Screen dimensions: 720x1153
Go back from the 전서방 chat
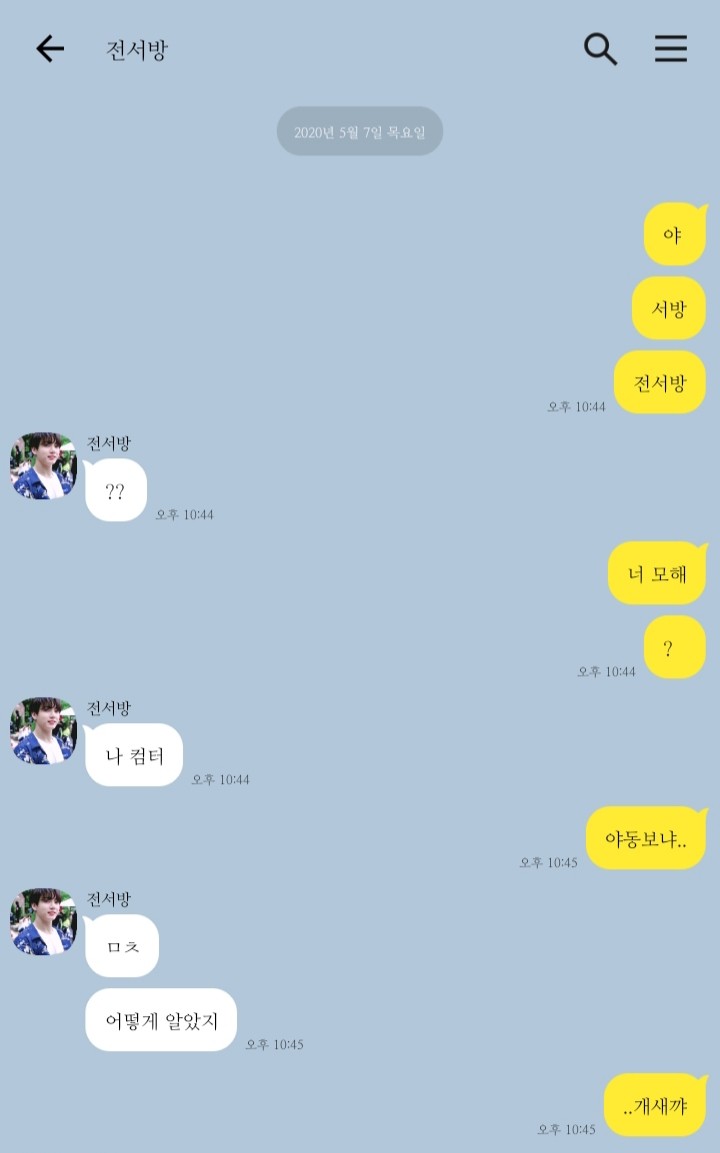point(50,49)
